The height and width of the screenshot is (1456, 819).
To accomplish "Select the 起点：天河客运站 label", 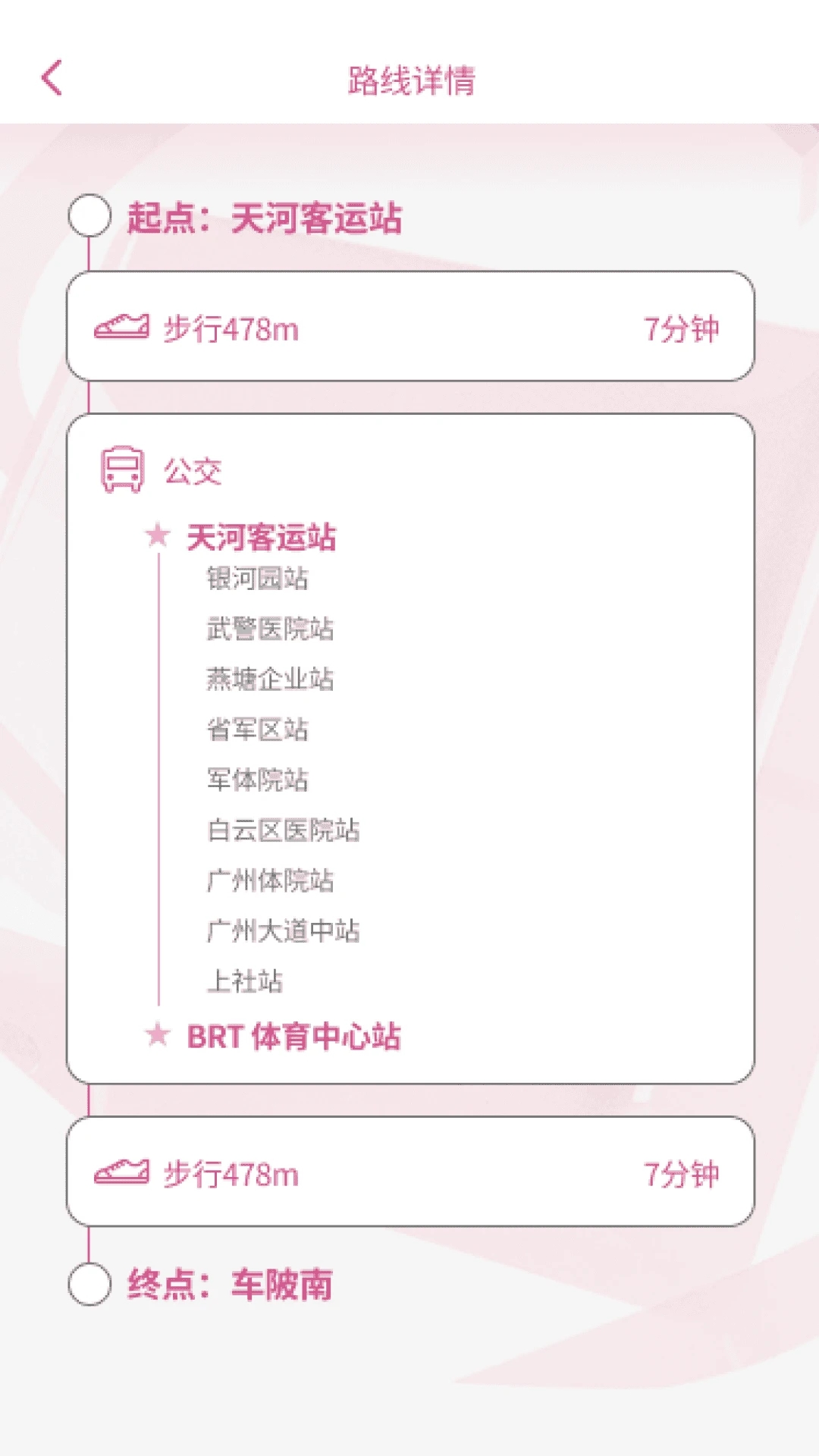I will [267, 218].
